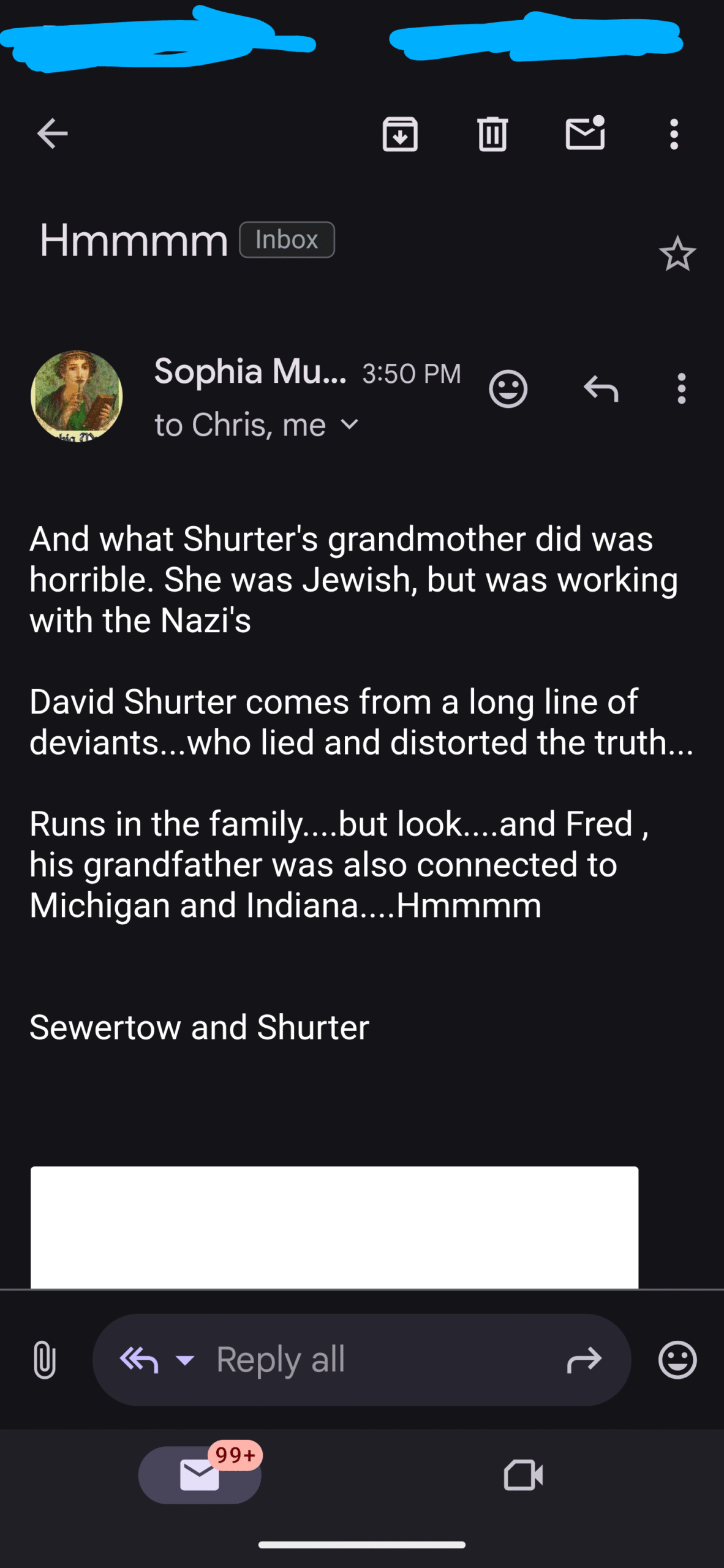Open Sophia's sender avatar
The width and height of the screenshot is (724, 1568).
[x=77, y=396]
